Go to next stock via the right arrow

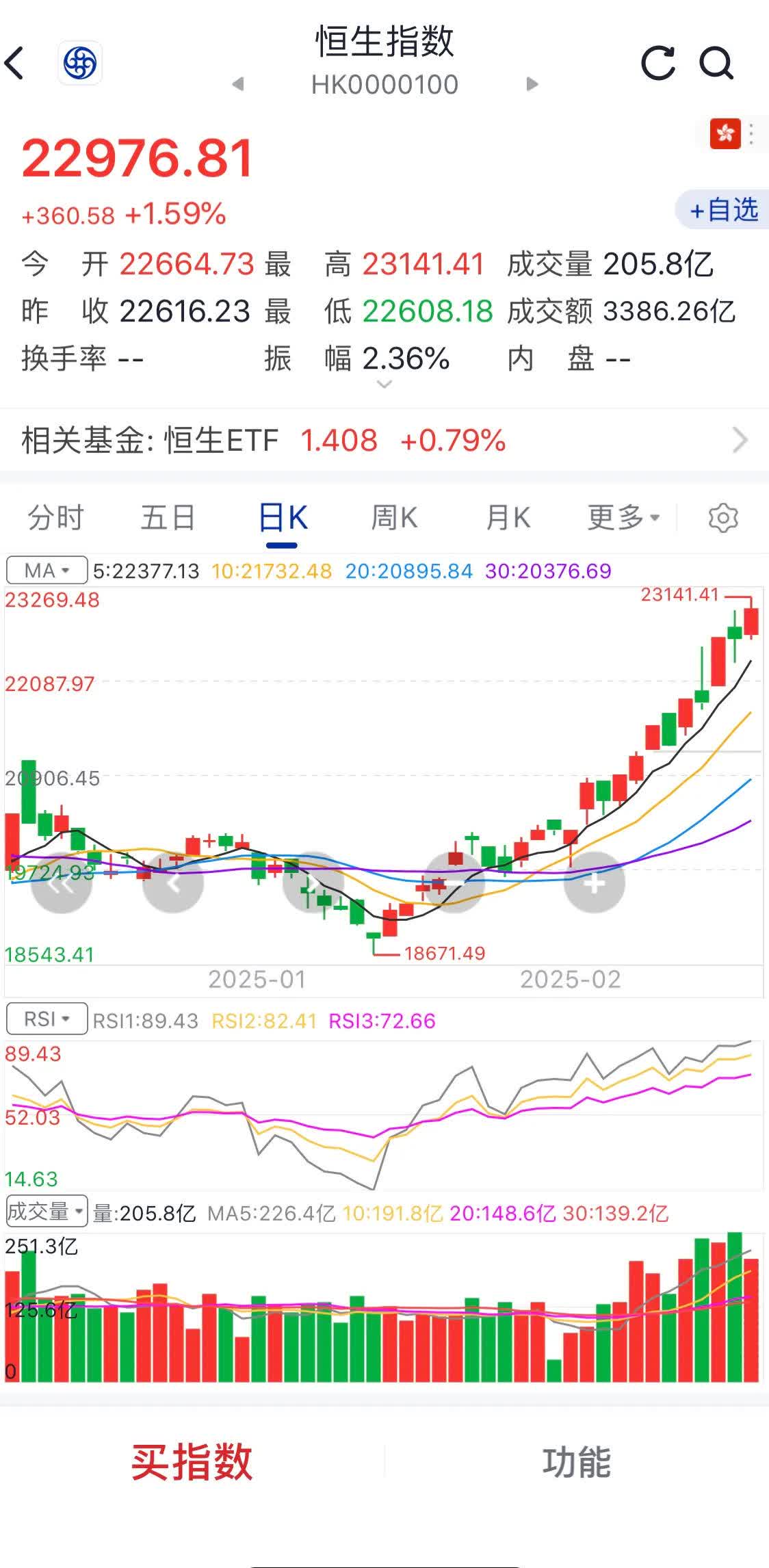pos(532,84)
